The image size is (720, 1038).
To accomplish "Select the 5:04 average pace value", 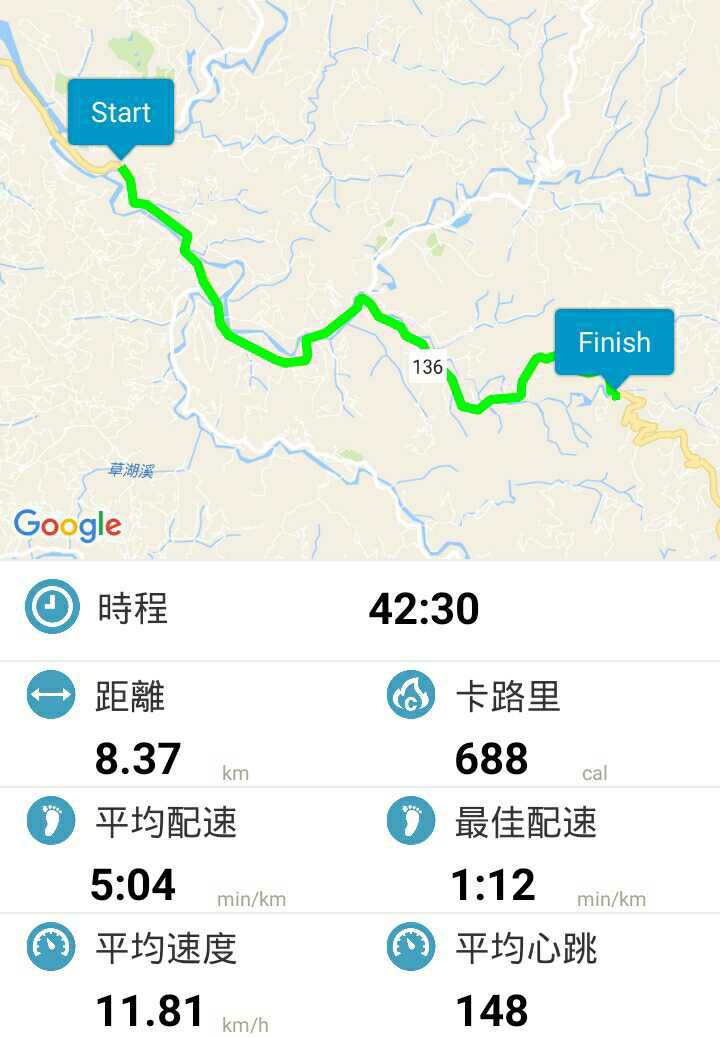I will (x=135, y=885).
